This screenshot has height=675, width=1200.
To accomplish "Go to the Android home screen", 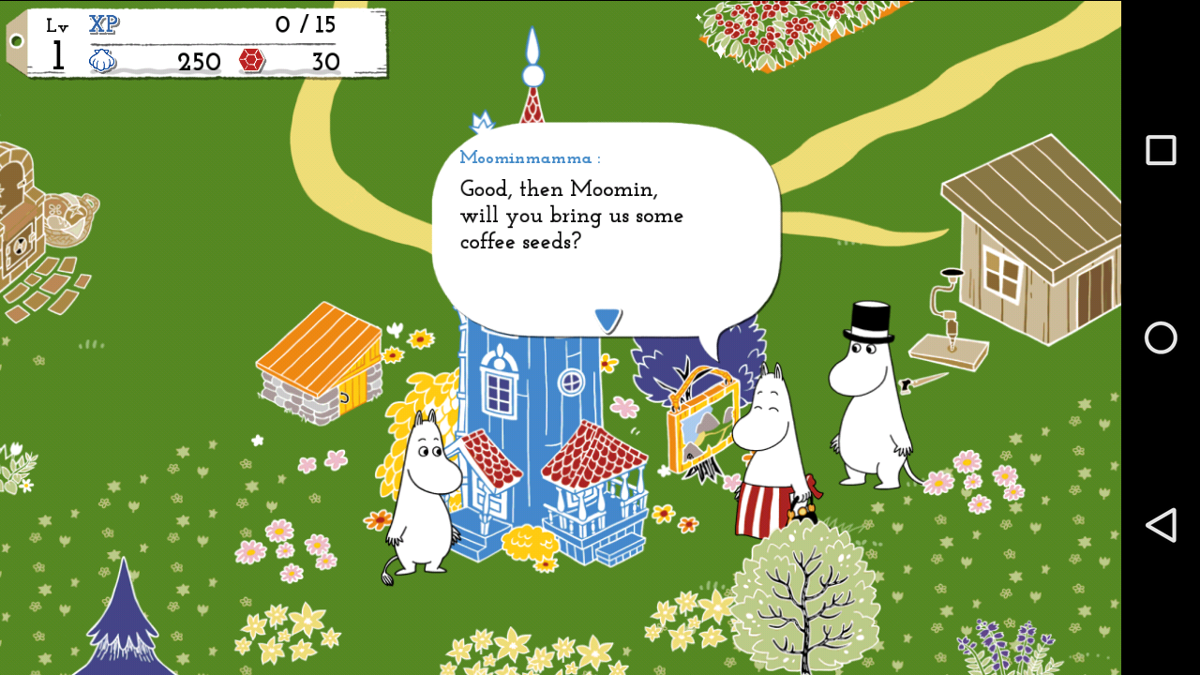I will (1160, 338).
